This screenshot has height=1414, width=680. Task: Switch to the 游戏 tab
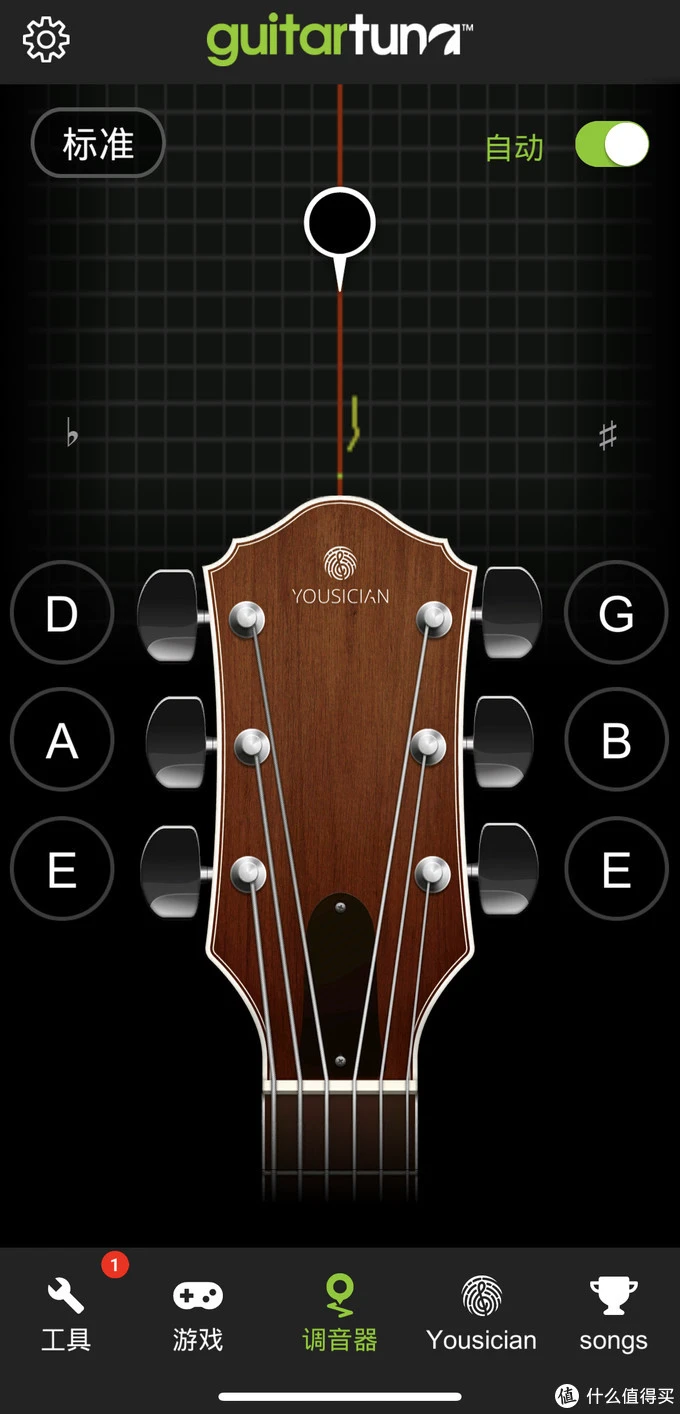tap(198, 1314)
